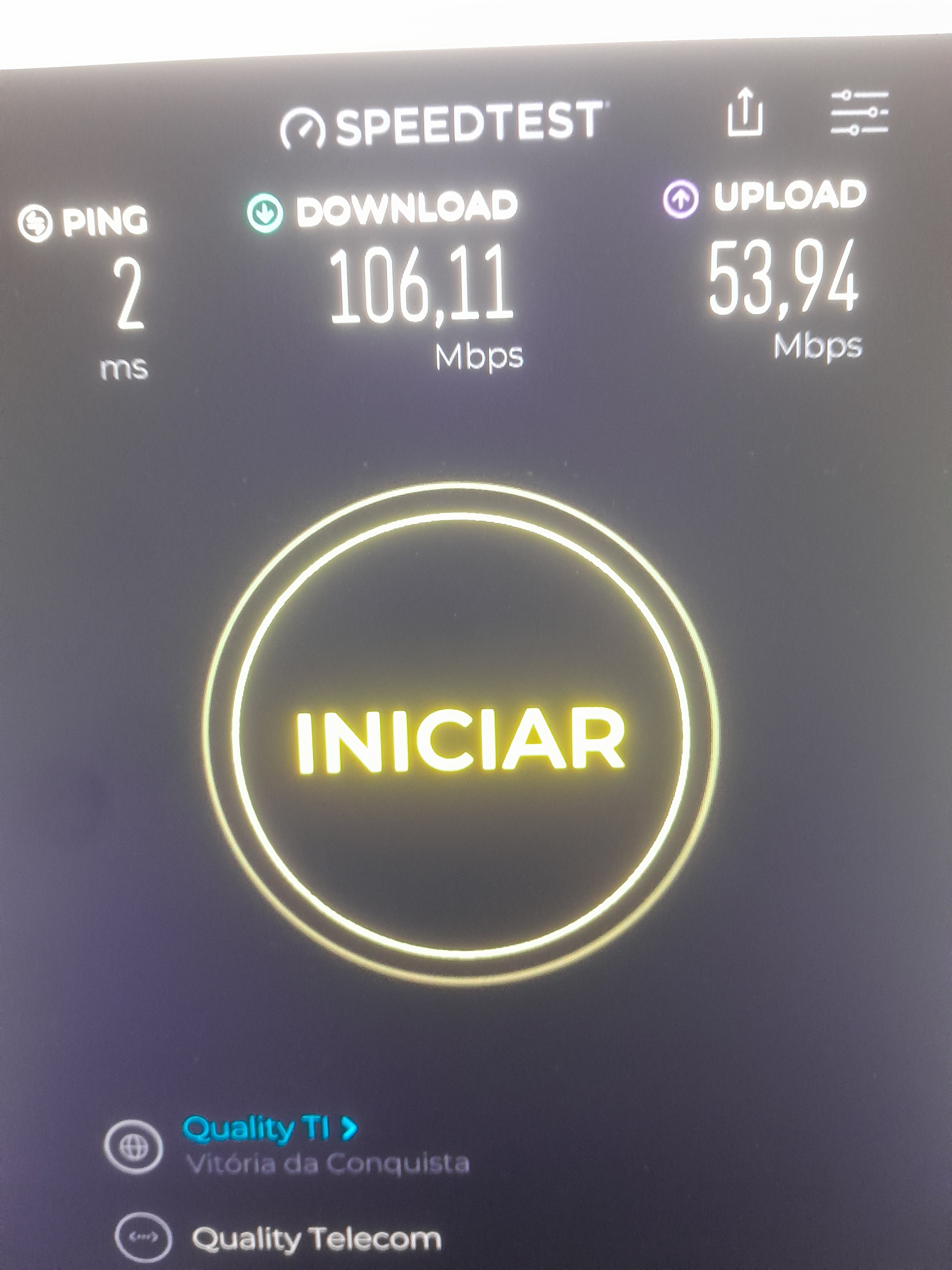Viewport: 952px width, 1270px height.
Task: Open the settings sliders icon
Action: [x=859, y=113]
